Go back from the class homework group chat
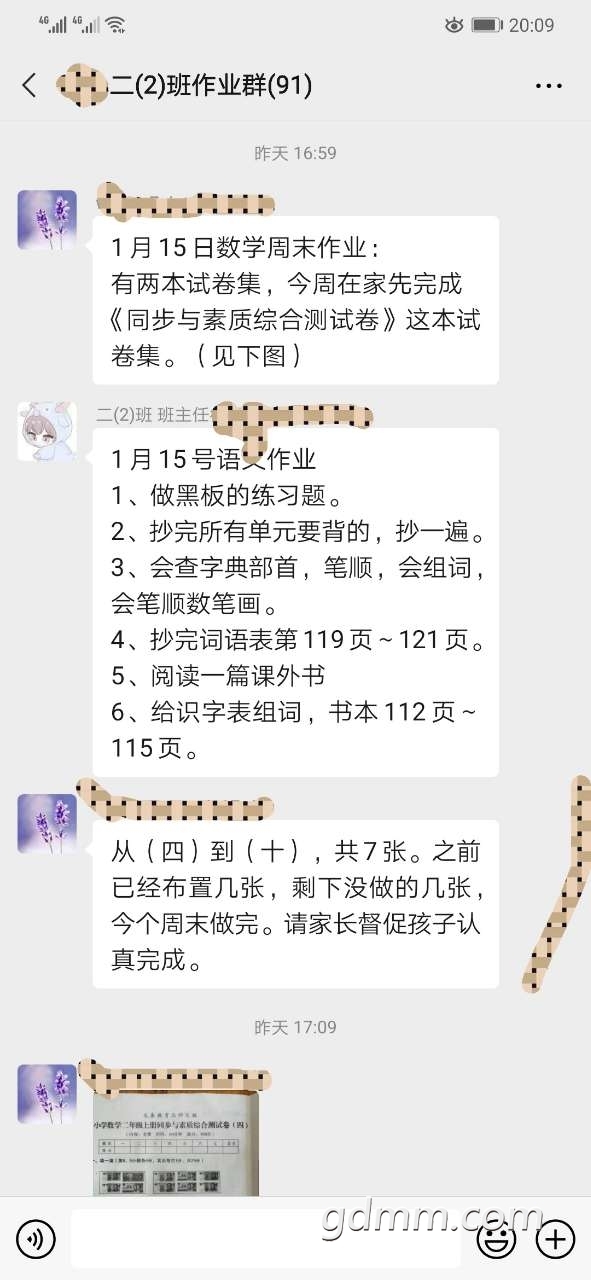 [x=29, y=86]
